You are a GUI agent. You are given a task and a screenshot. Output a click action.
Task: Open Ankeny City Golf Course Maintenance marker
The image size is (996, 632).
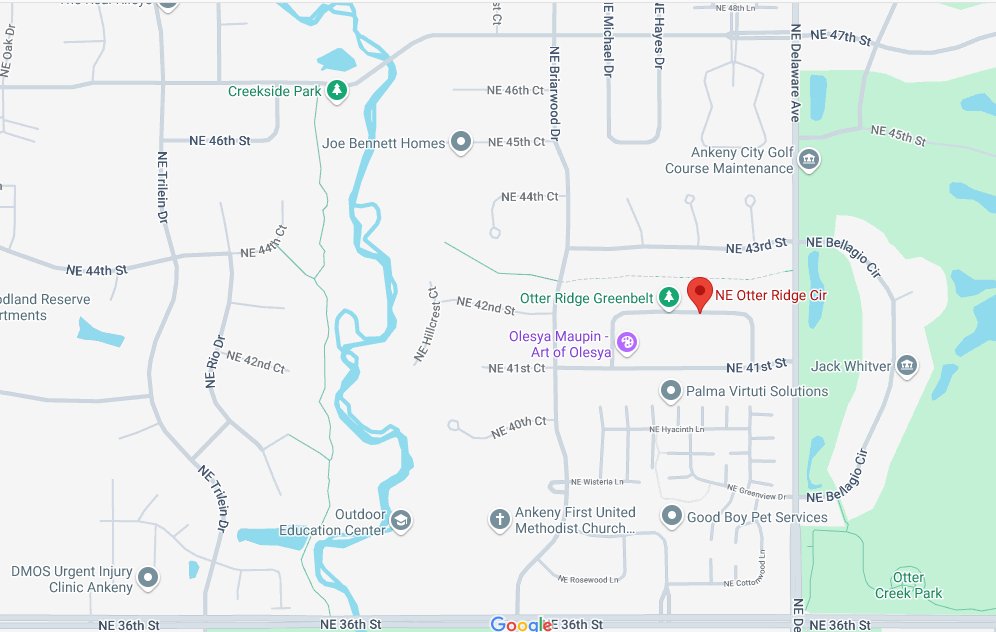click(809, 159)
